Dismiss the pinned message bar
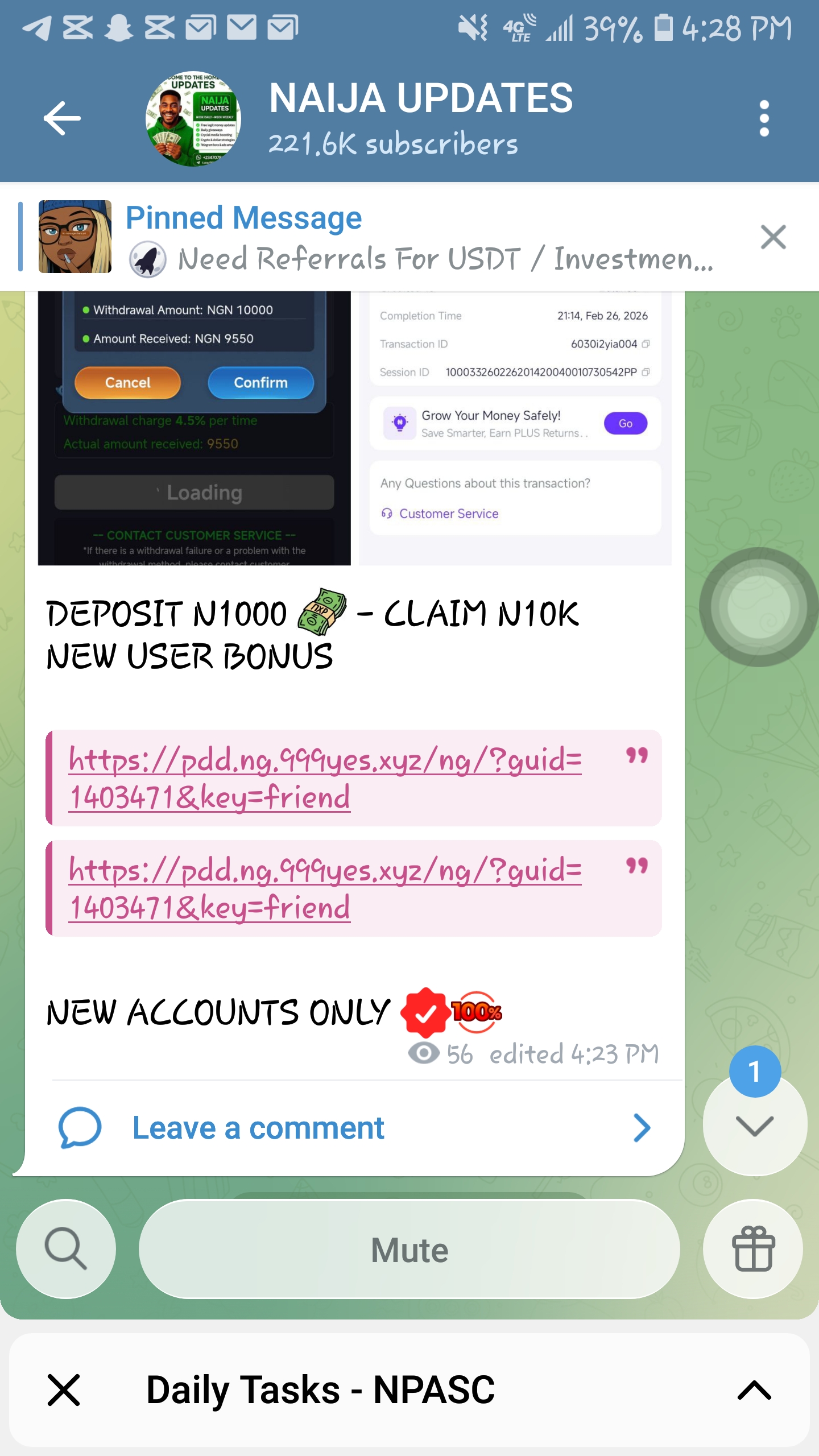 coord(773,237)
